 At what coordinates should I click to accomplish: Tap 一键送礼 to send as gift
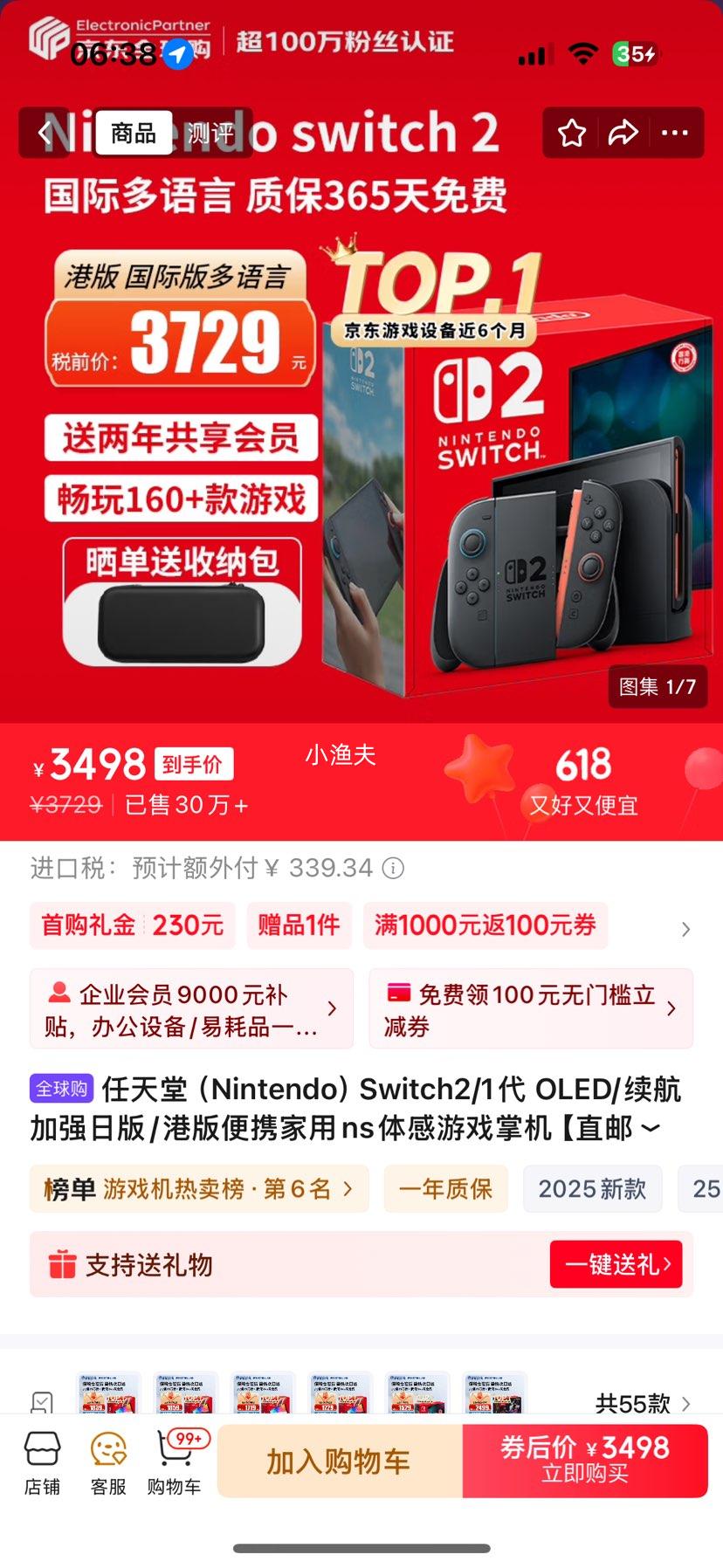coord(616,1264)
